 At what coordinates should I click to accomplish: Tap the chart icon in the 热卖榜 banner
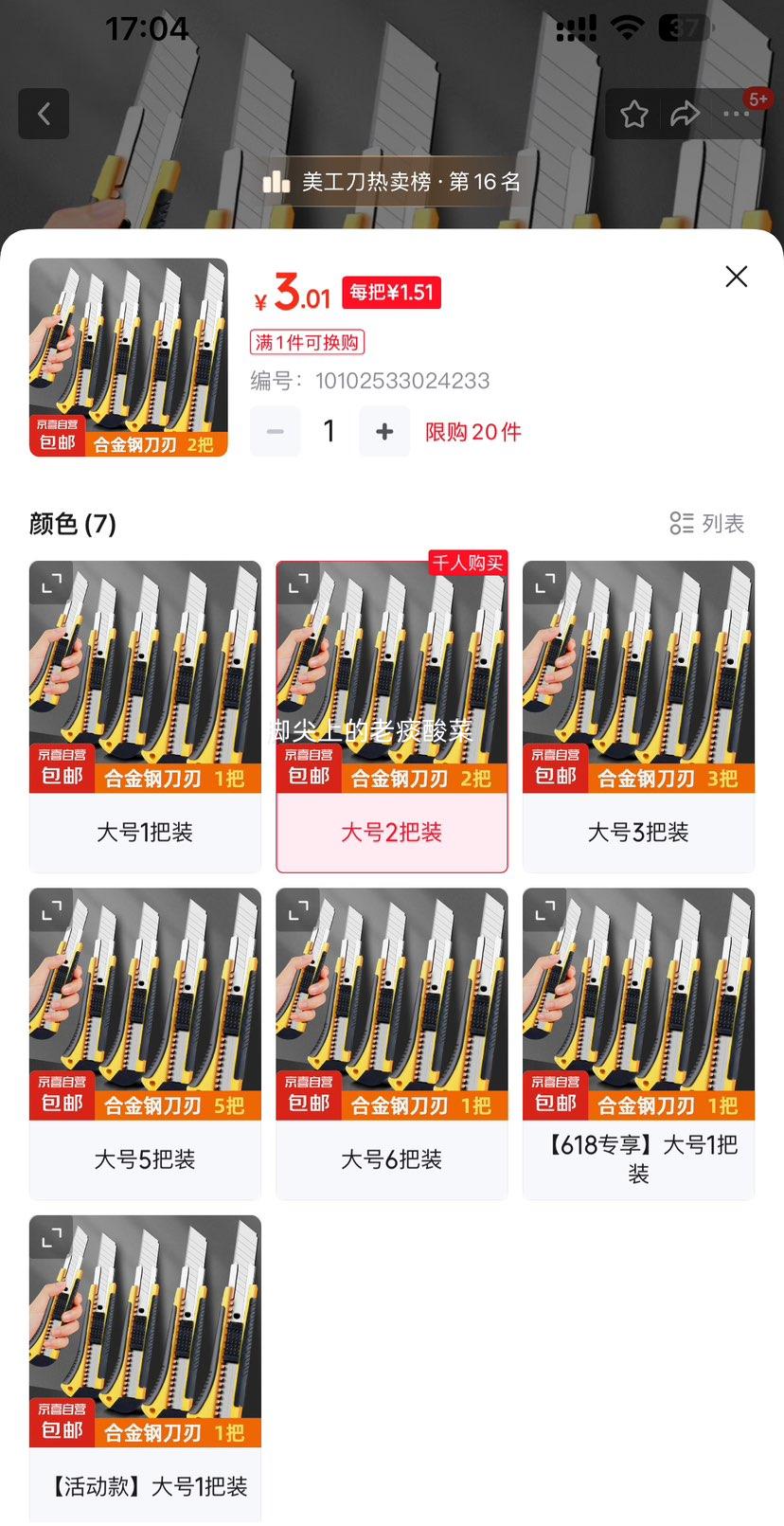point(276,180)
